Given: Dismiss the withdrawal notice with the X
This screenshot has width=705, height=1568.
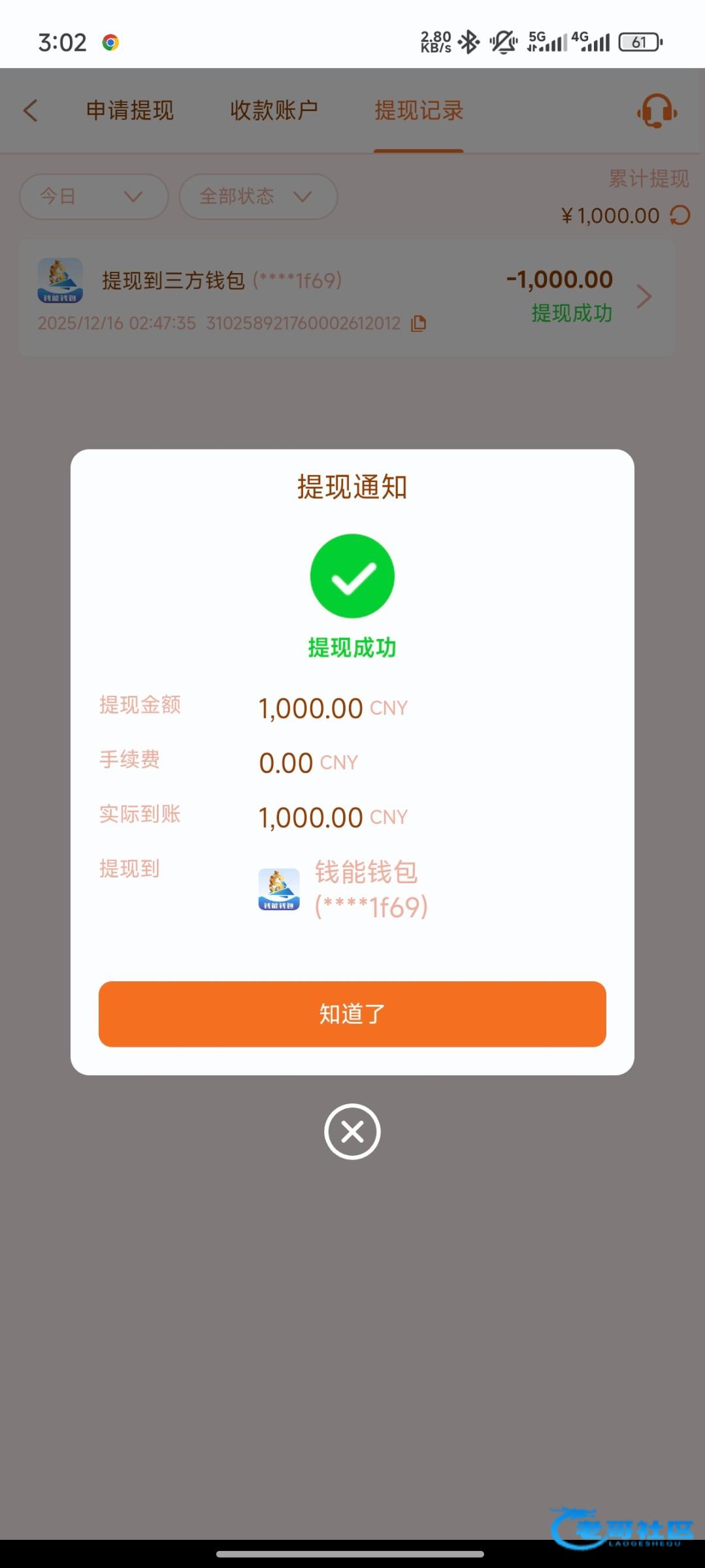Looking at the screenshot, I should tap(352, 1131).
